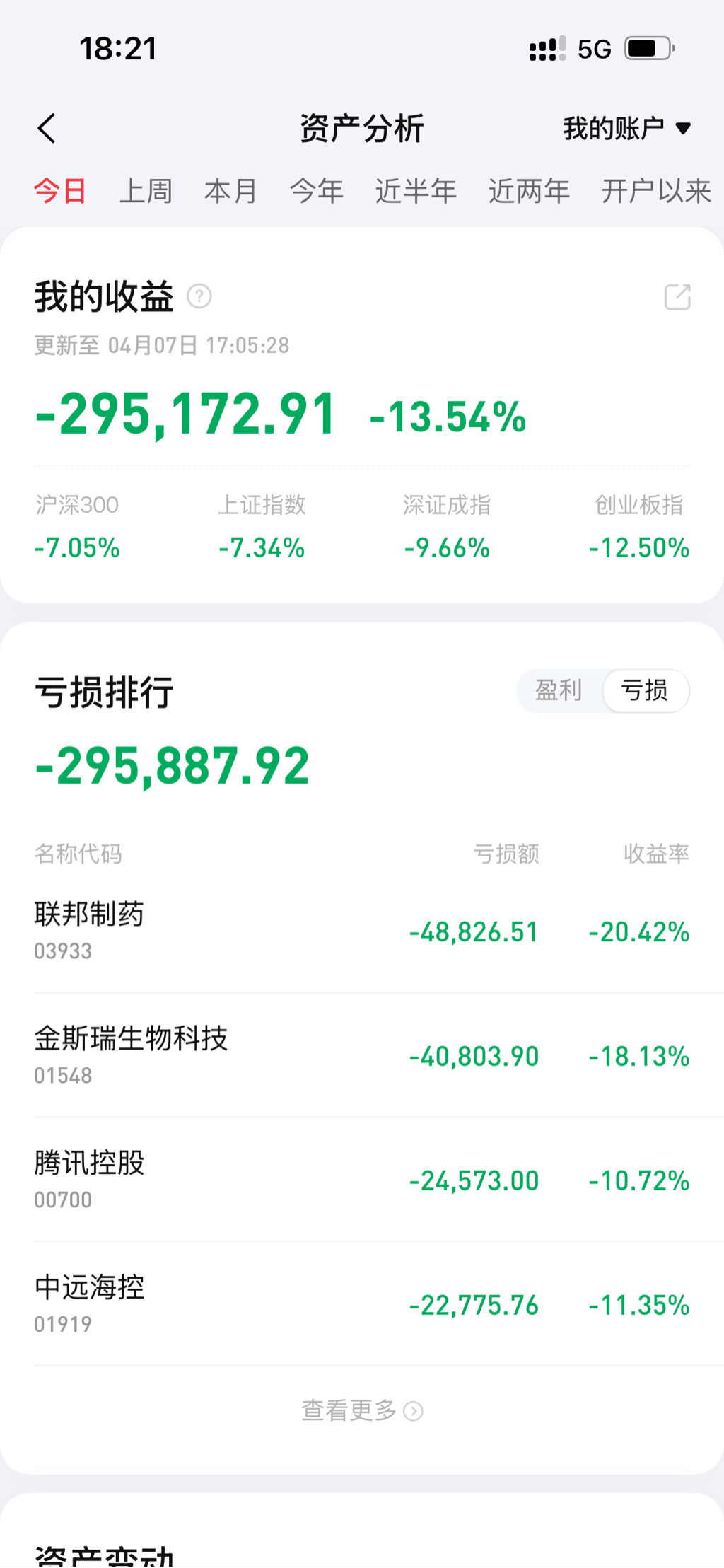Switch to the 上周 tab
Screen dimensions: 724x1568
[146, 191]
